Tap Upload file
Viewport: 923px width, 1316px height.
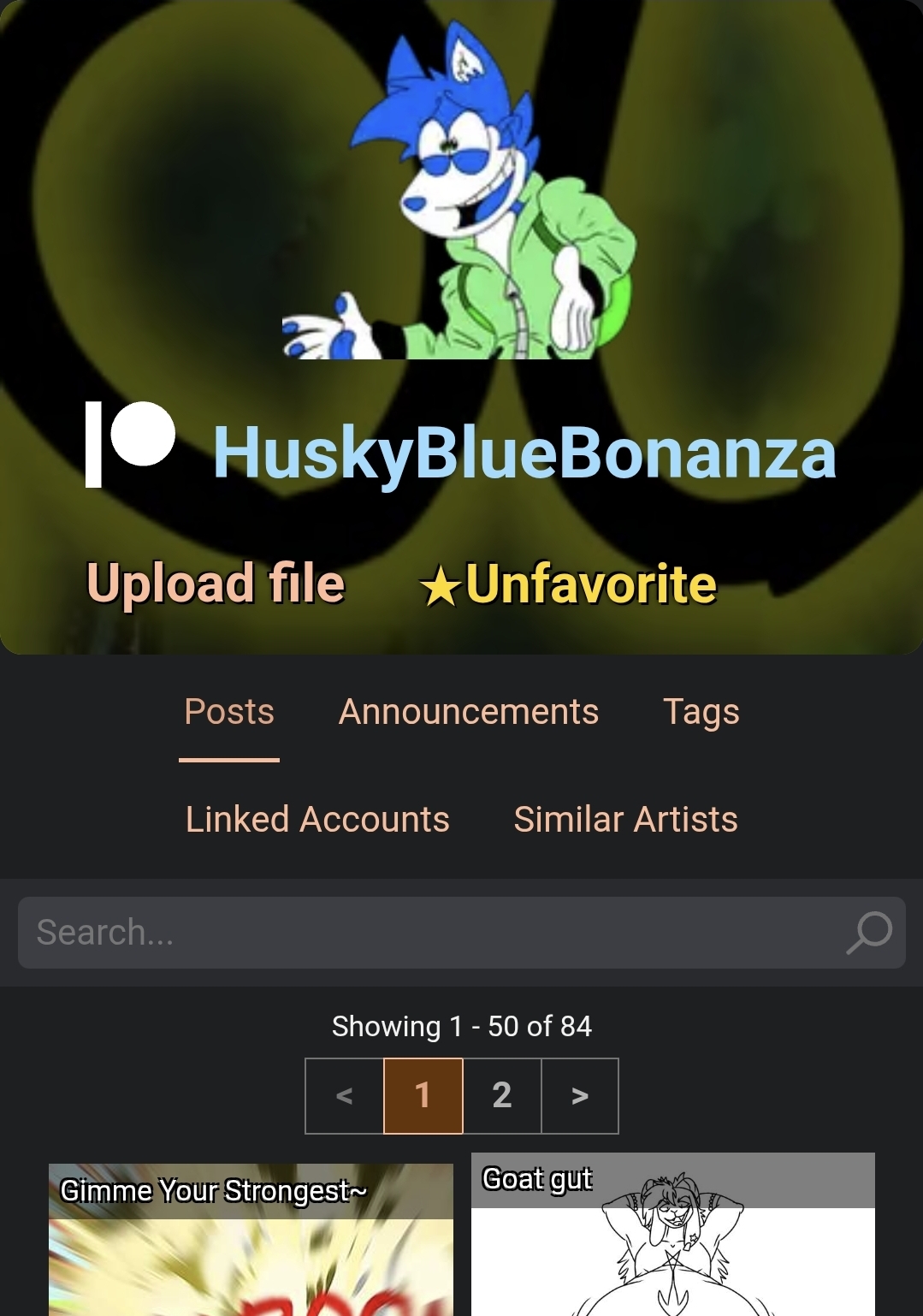216,584
